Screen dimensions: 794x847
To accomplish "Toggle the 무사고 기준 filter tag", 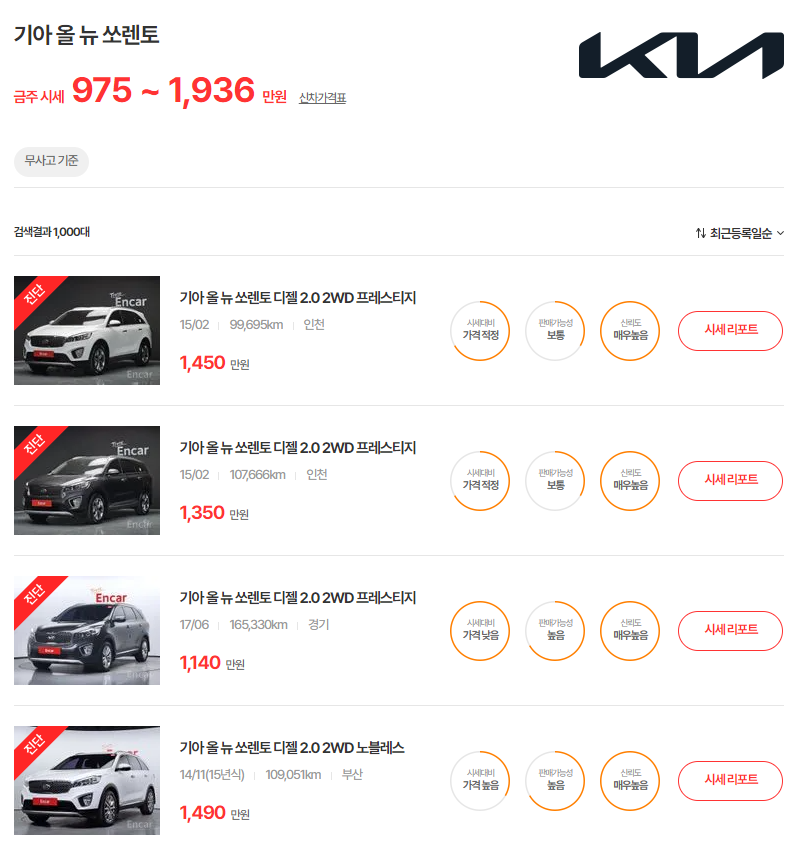I will (x=50, y=161).
